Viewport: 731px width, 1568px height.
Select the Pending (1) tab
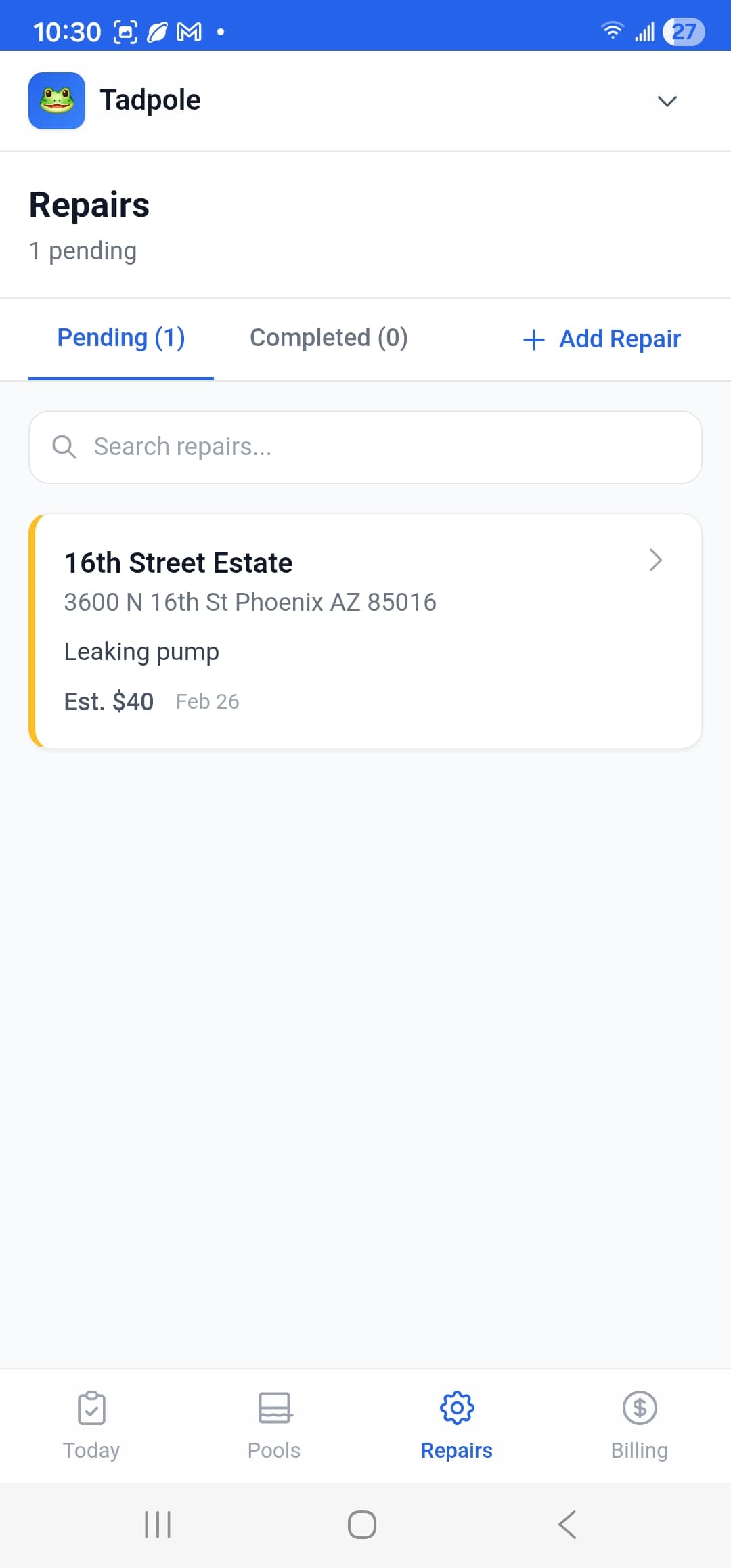click(121, 338)
